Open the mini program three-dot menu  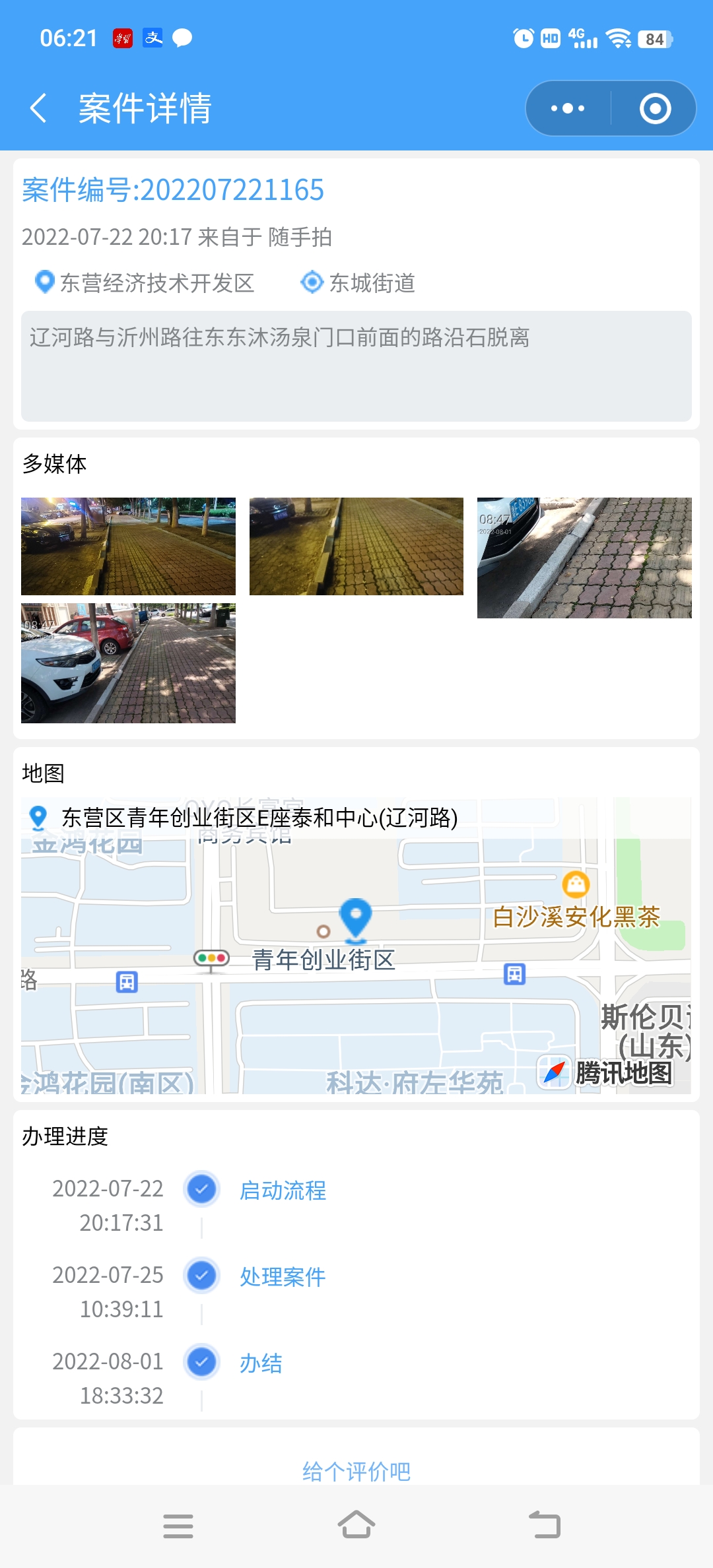tap(568, 108)
